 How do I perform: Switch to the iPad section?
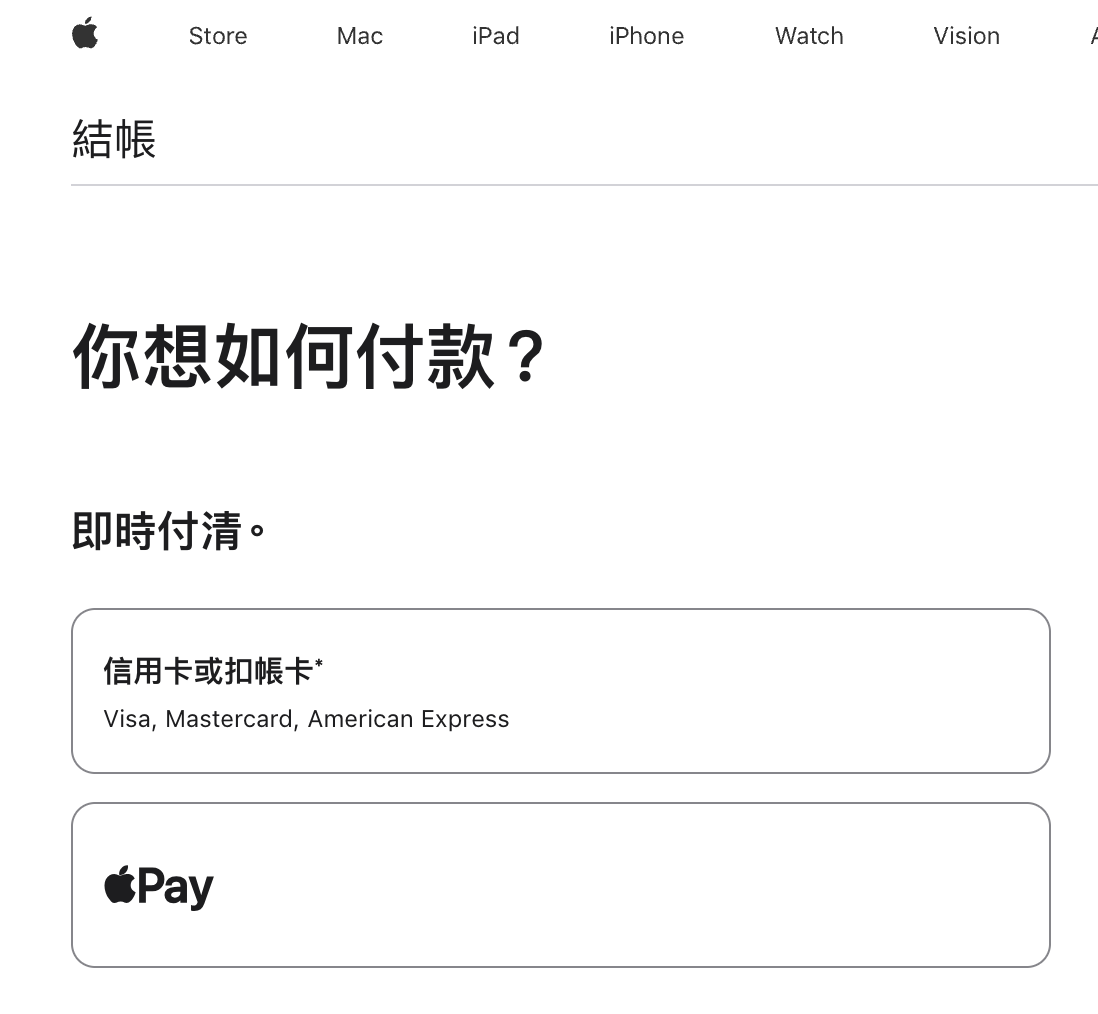click(x=495, y=36)
